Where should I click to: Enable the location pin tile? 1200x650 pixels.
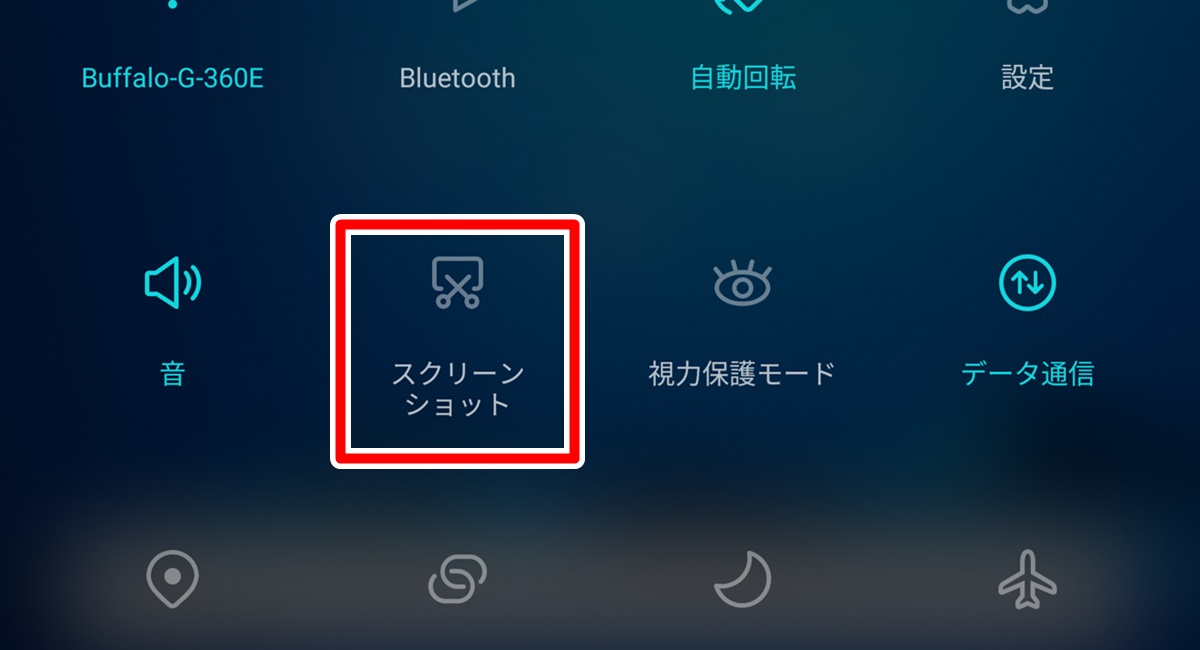[x=172, y=579]
